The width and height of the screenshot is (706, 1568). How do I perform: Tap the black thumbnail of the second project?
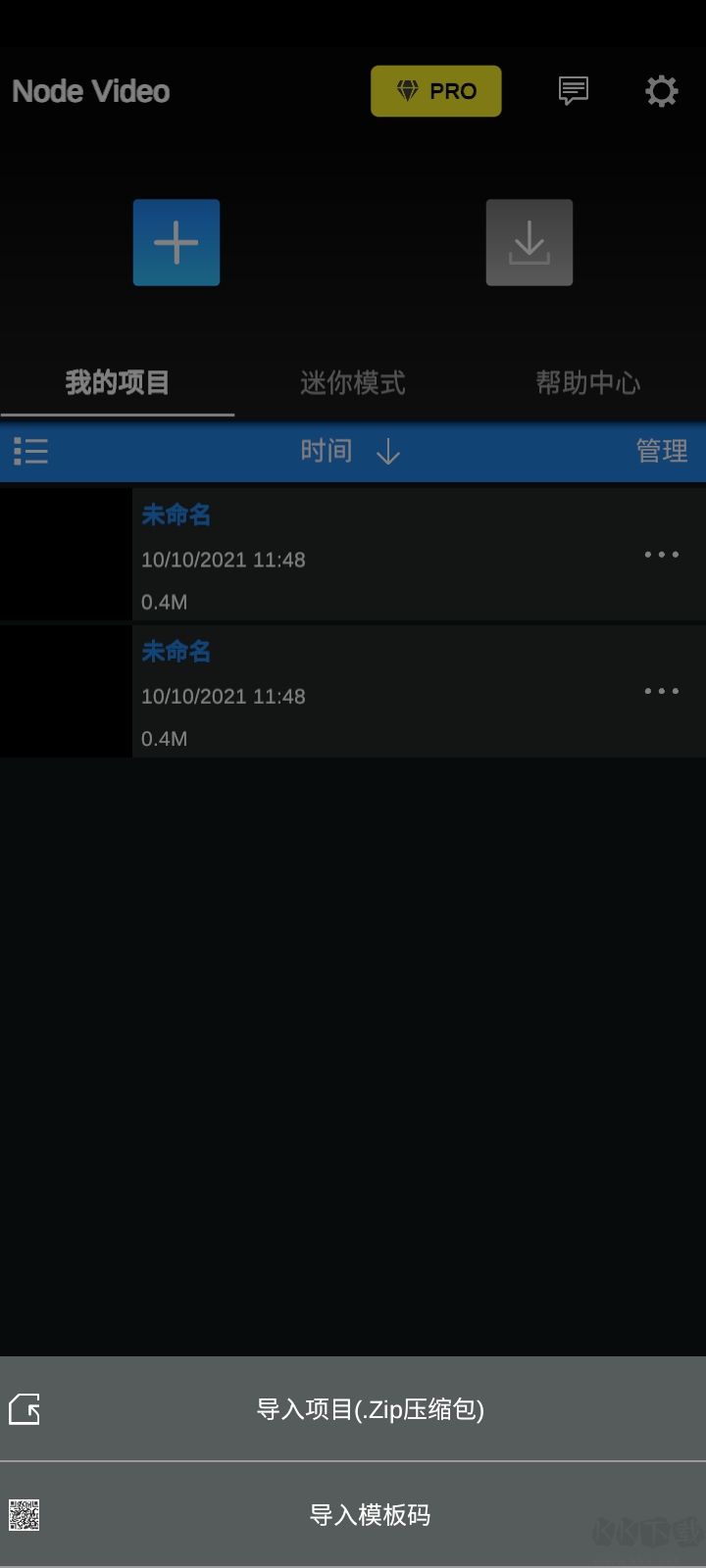[66, 691]
